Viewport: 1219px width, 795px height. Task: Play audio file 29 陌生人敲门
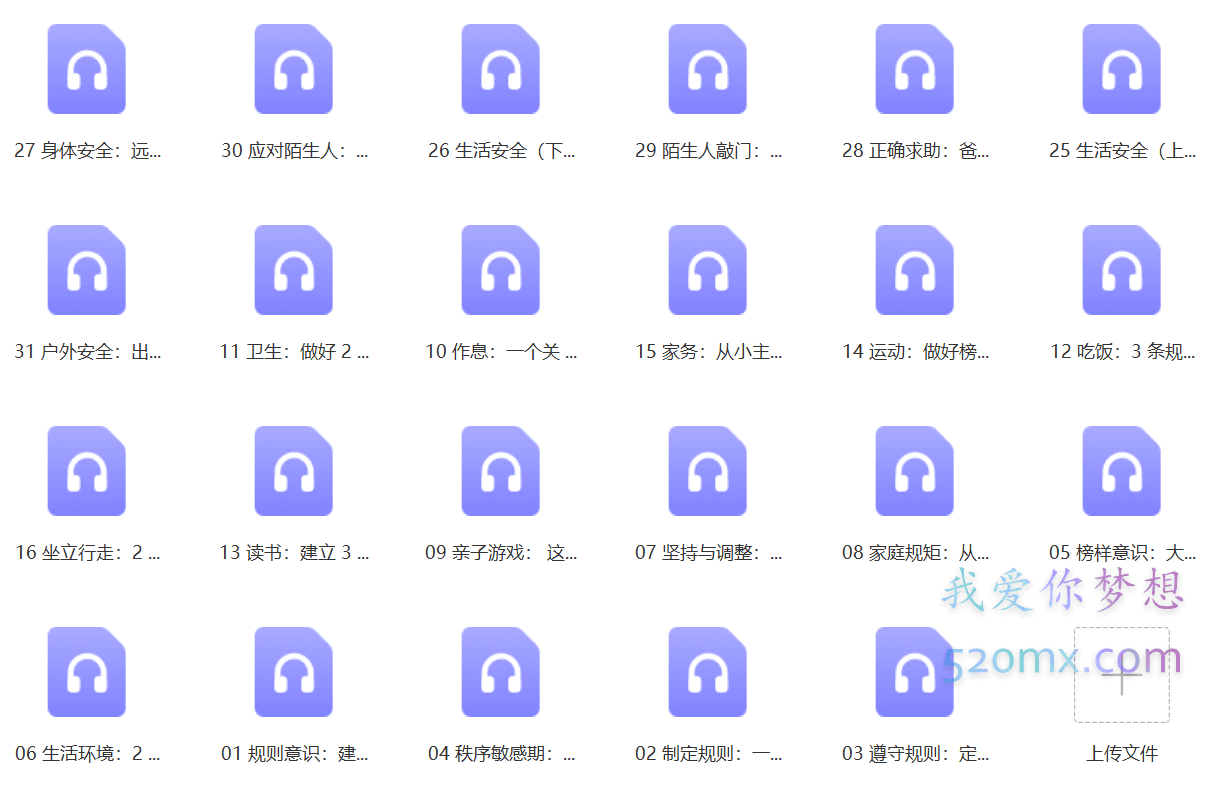(708, 70)
